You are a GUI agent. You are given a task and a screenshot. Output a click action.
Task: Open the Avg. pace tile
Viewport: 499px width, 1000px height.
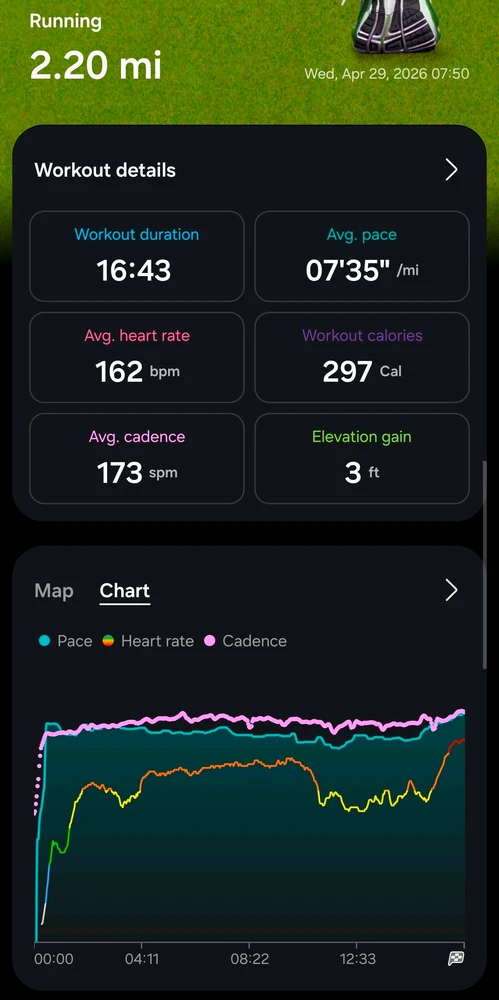pyautogui.click(x=362, y=256)
